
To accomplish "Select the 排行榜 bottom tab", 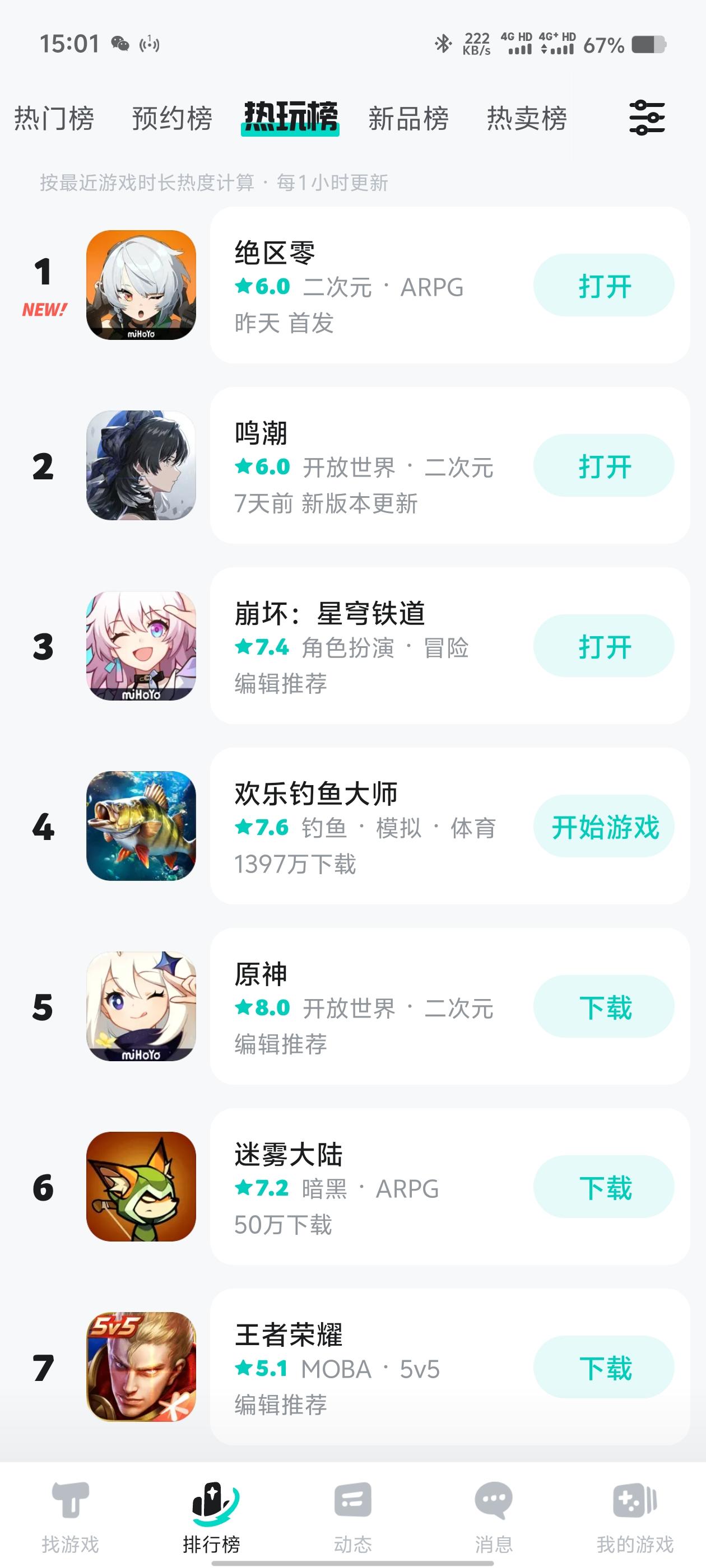I will click(212, 1517).
